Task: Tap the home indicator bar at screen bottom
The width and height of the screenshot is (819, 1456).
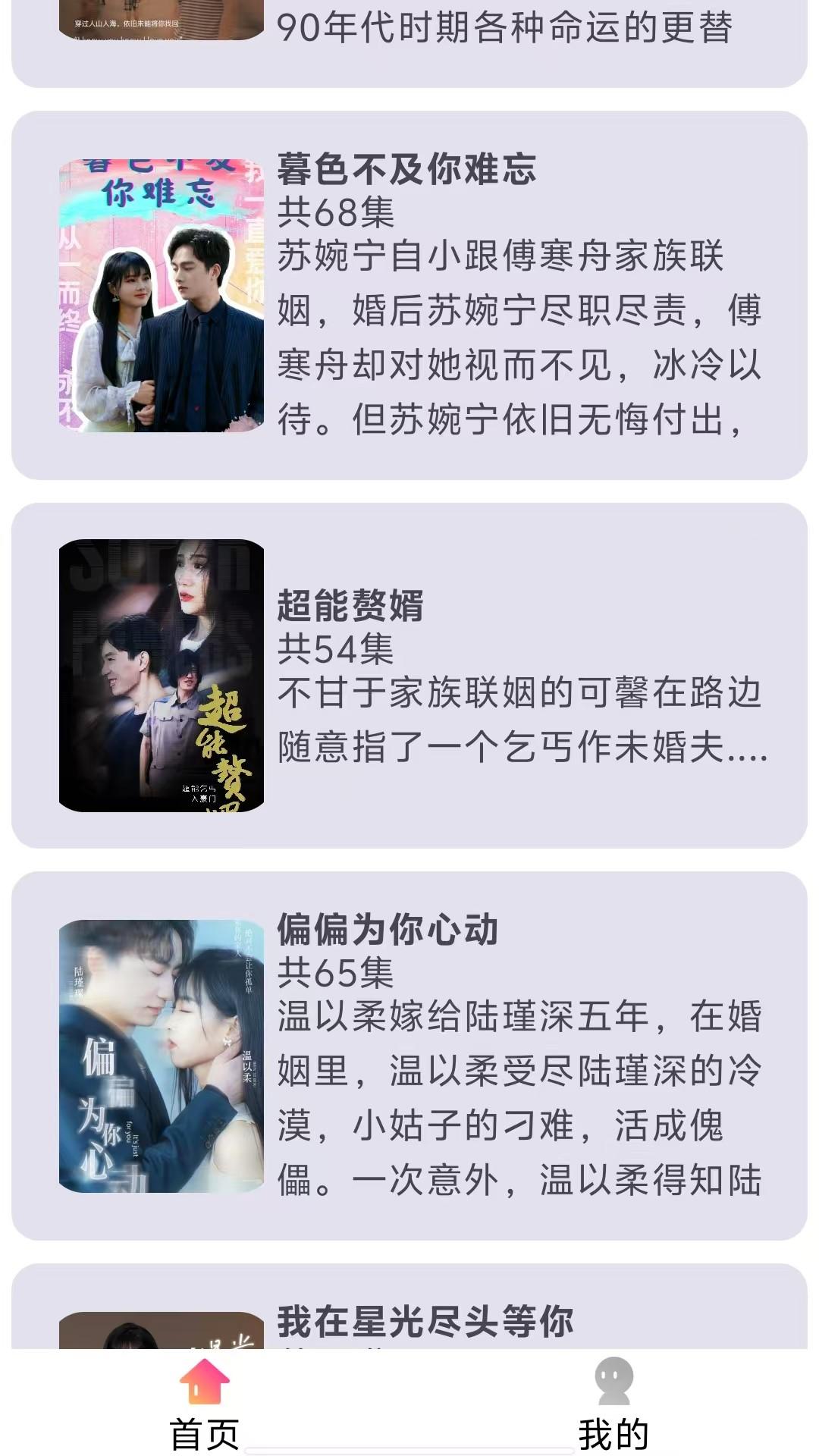Action: coord(409,1445)
